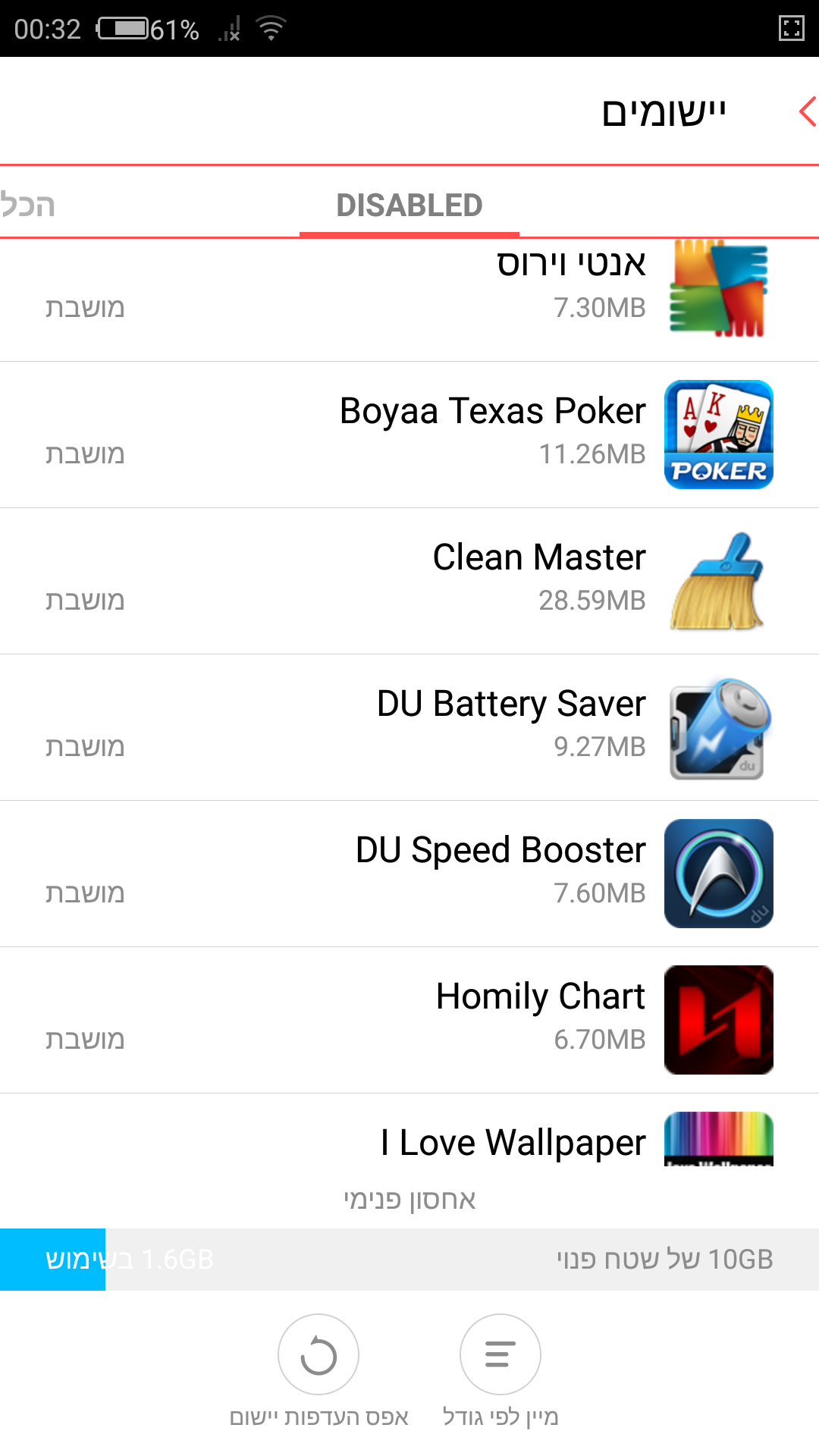The height and width of the screenshot is (1456, 819).
Task: Switch to the הכל tab
Action: click(29, 205)
